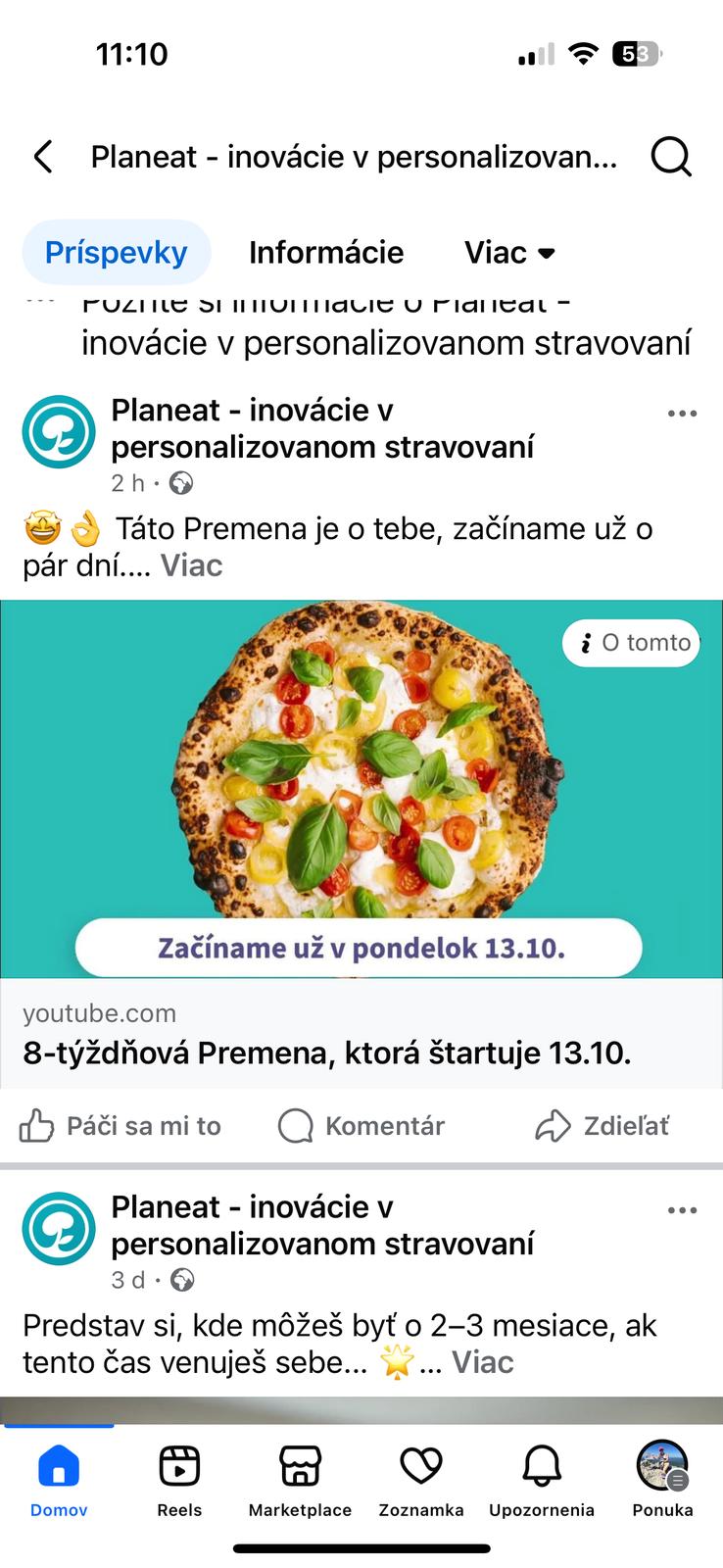Switch to the Informácie tab
This screenshot has width=723, height=1568.
coord(326,253)
